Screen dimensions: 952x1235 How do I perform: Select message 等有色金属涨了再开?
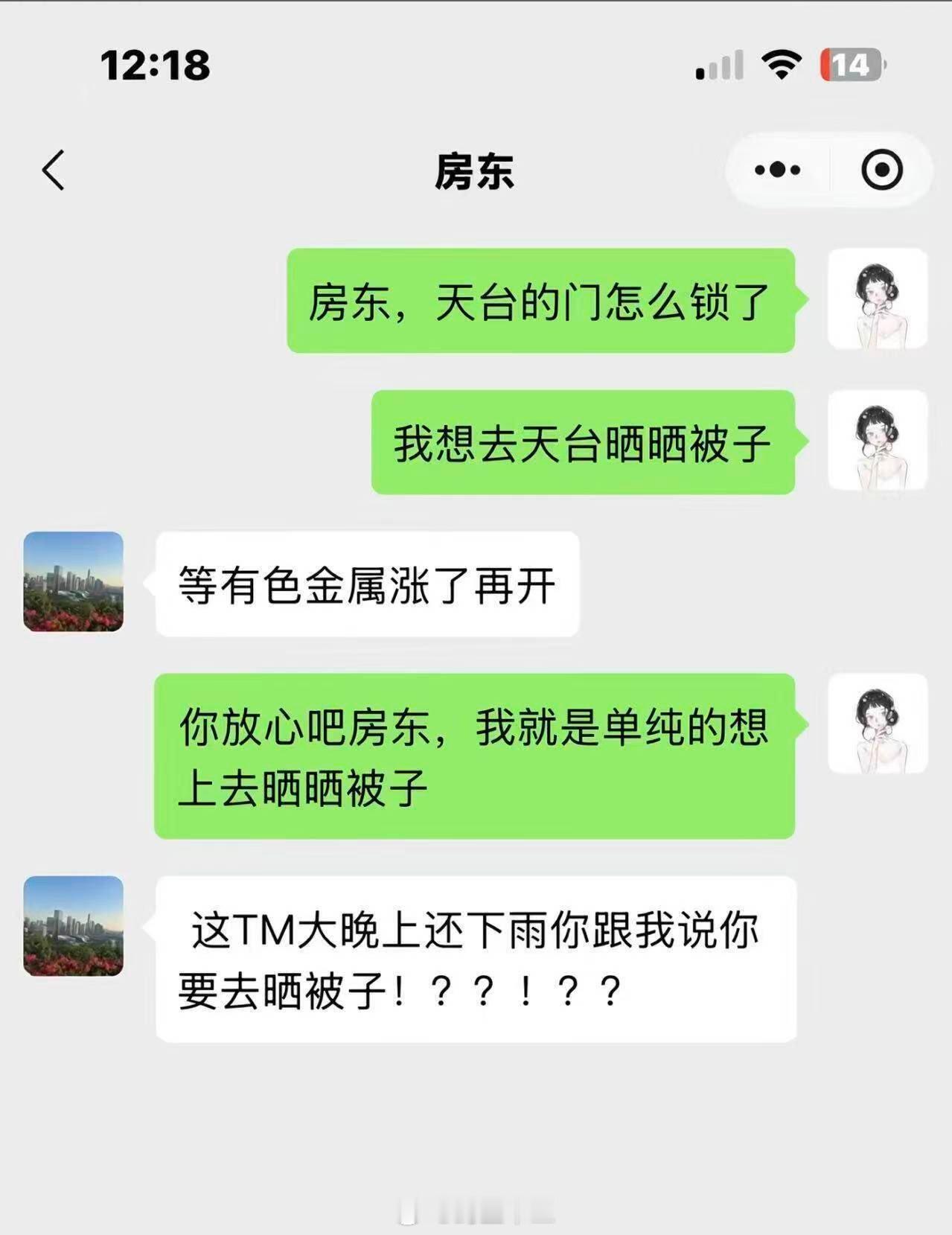tap(365, 584)
